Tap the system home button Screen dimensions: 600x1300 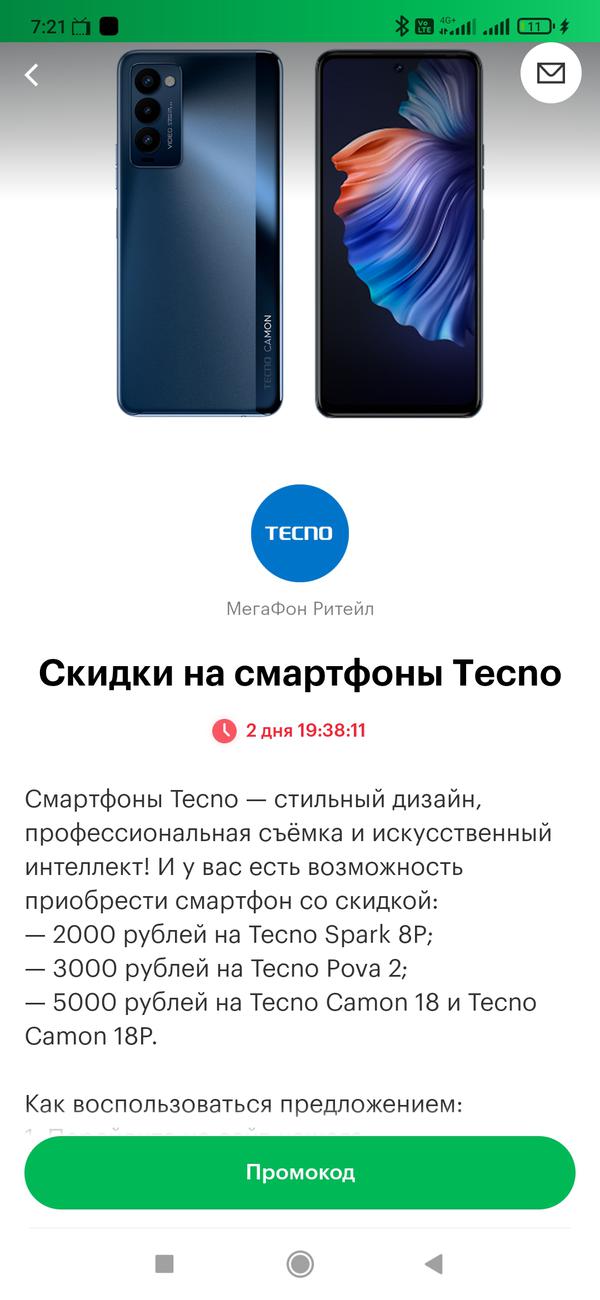click(300, 1264)
